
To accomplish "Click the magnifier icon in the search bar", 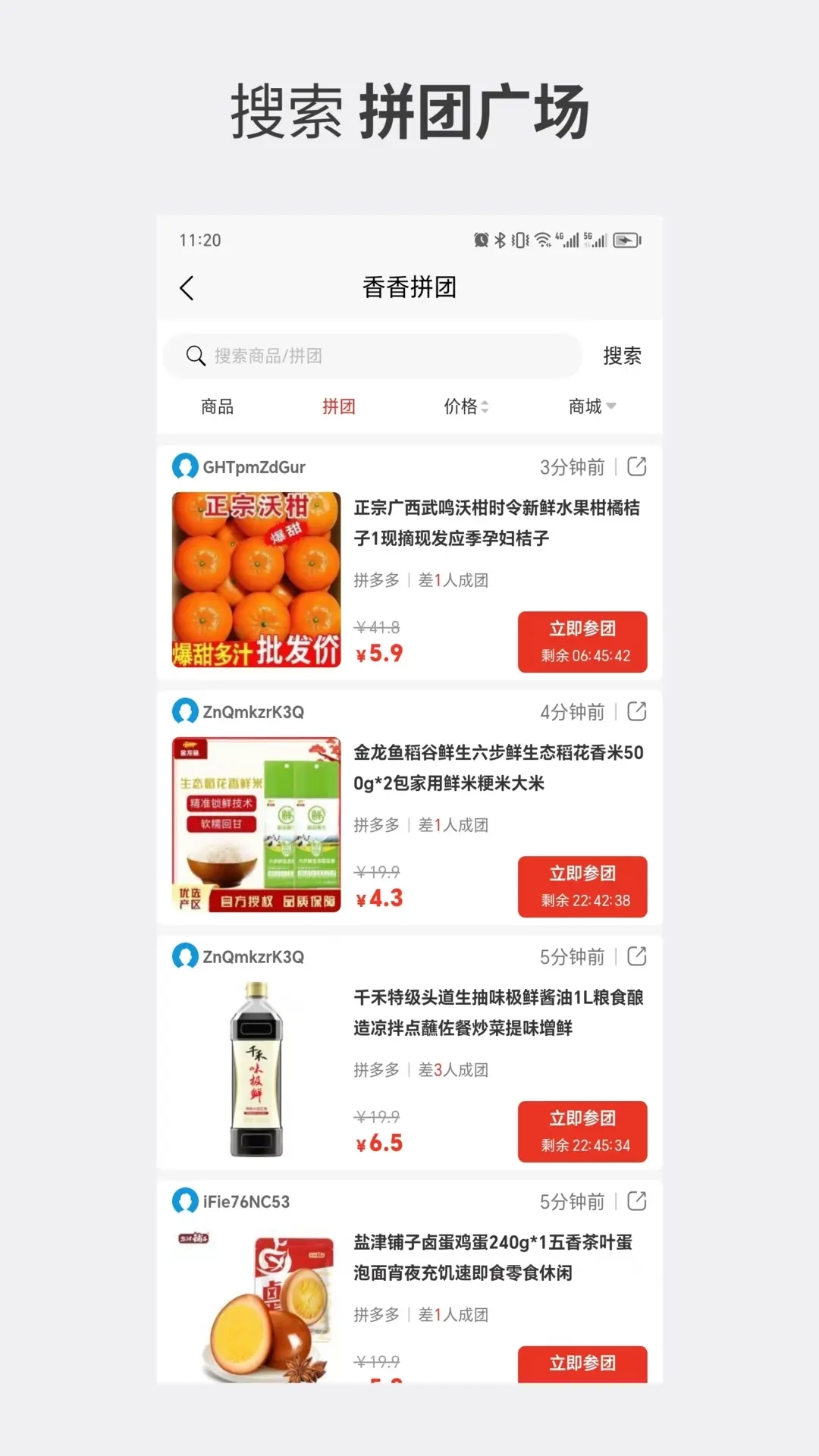I will click(x=196, y=356).
